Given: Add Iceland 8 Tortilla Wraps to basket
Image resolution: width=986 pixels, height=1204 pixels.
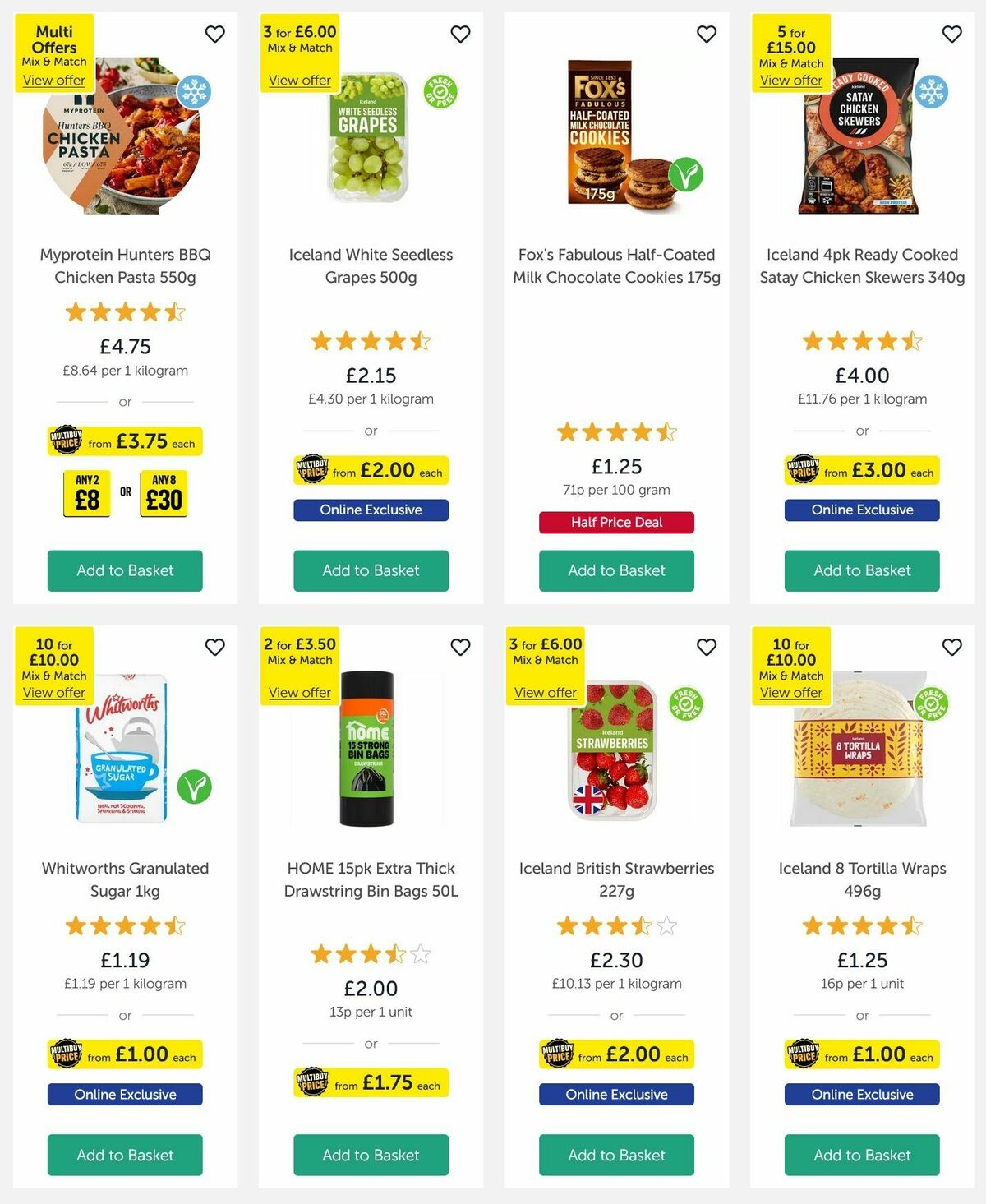Looking at the screenshot, I should point(861,1155).
